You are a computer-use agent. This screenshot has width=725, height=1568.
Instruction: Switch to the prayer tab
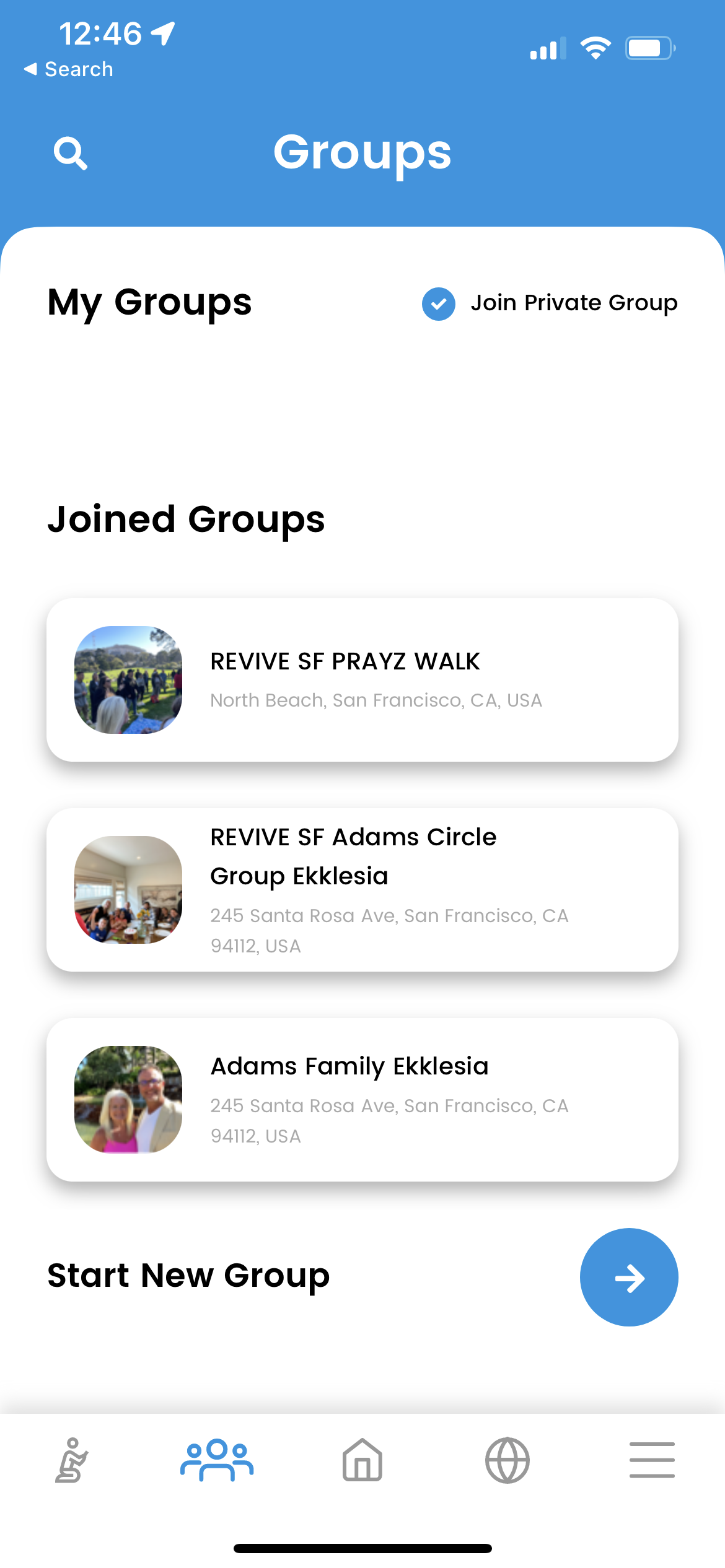[x=72, y=1460]
